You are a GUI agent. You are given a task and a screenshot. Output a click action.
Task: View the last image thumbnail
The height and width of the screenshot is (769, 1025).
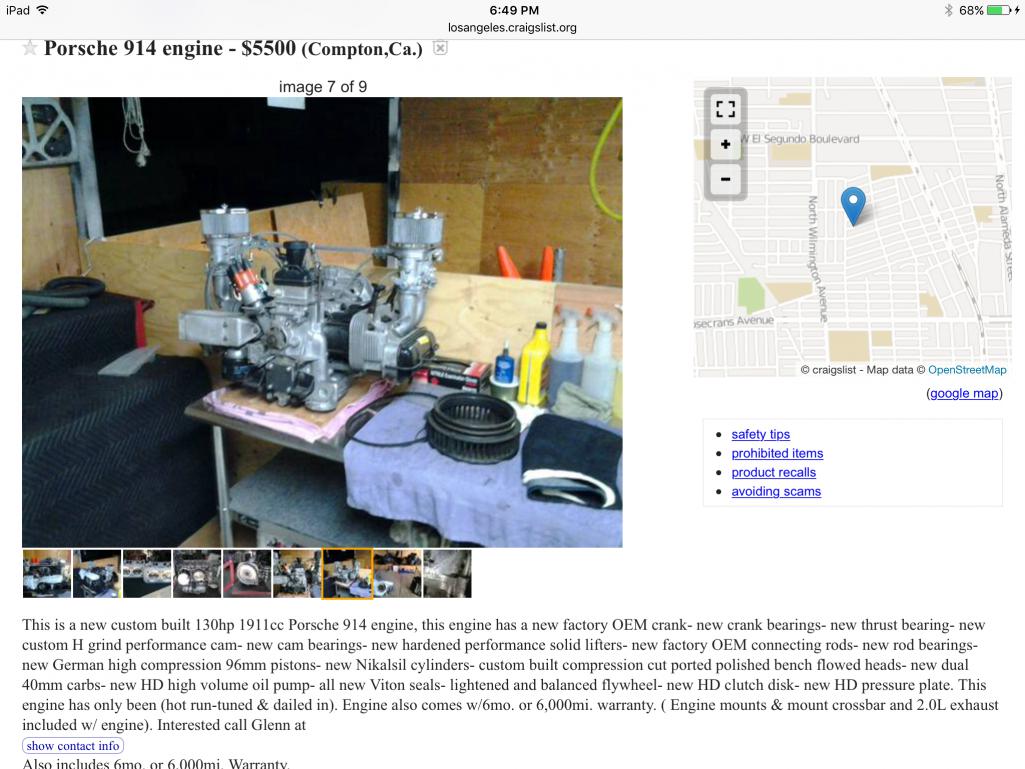(447, 574)
